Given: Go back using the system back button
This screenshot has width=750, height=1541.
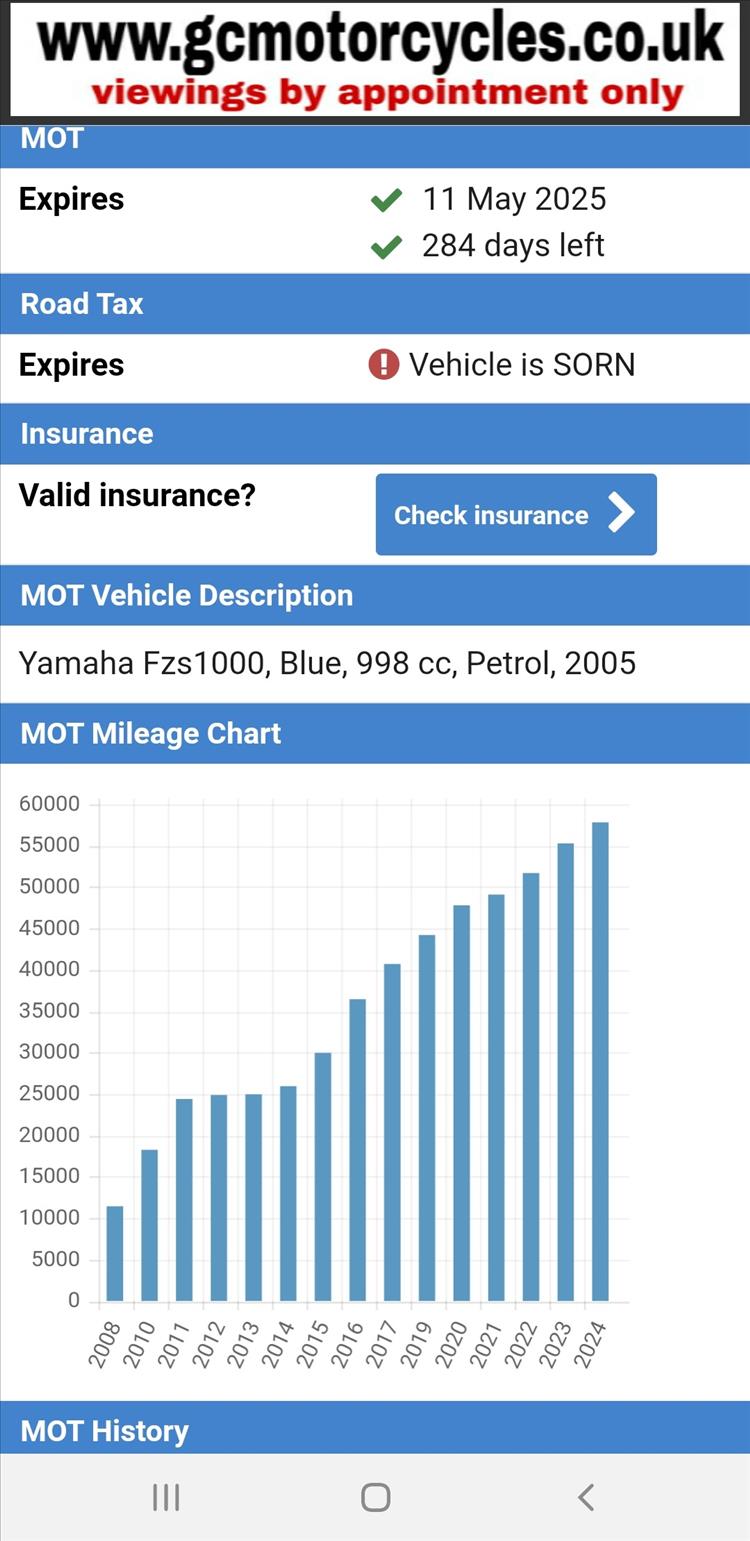Looking at the screenshot, I should (586, 1497).
